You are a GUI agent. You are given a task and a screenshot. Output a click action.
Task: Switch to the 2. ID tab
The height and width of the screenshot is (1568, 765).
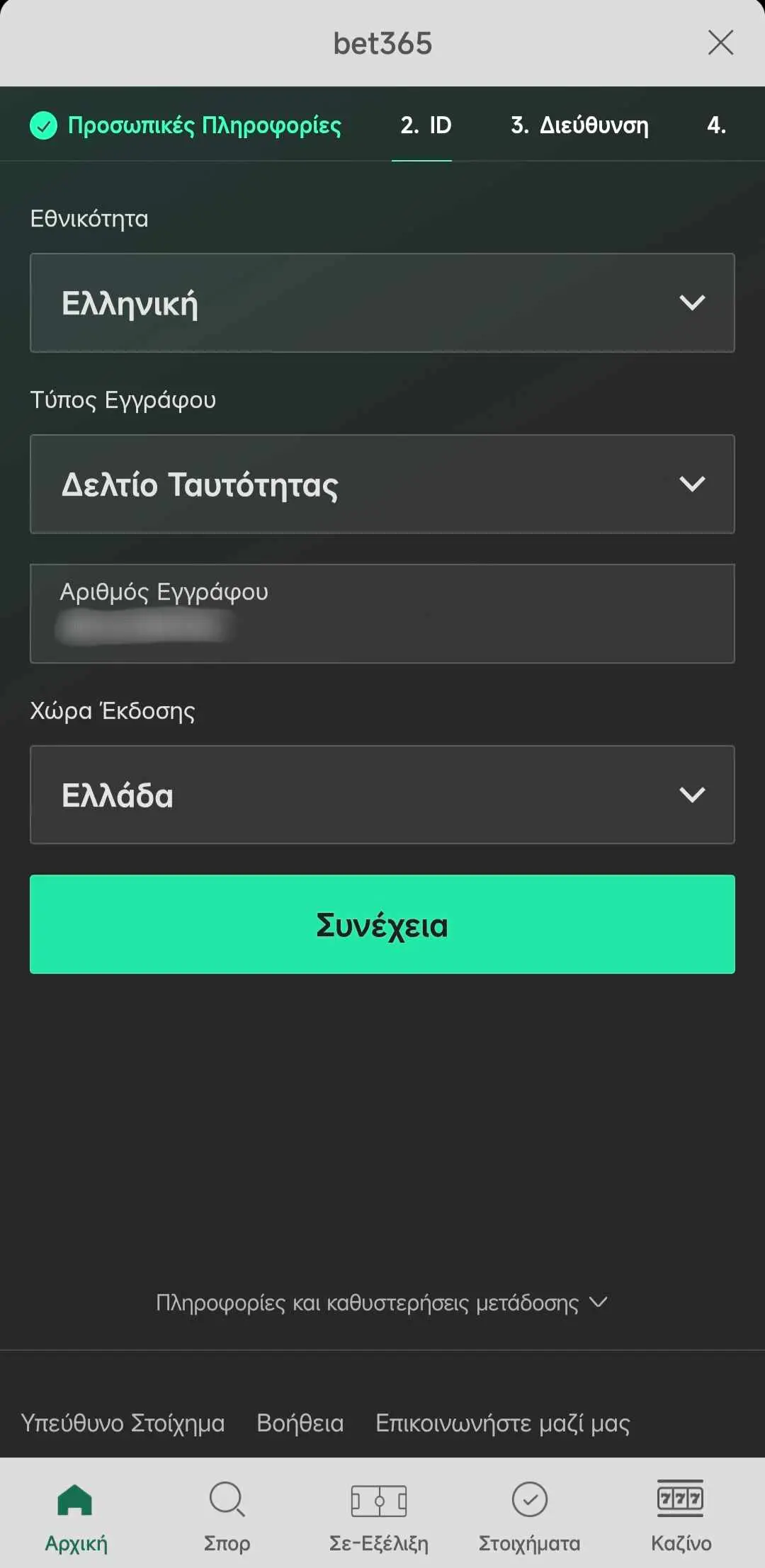click(x=423, y=125)
